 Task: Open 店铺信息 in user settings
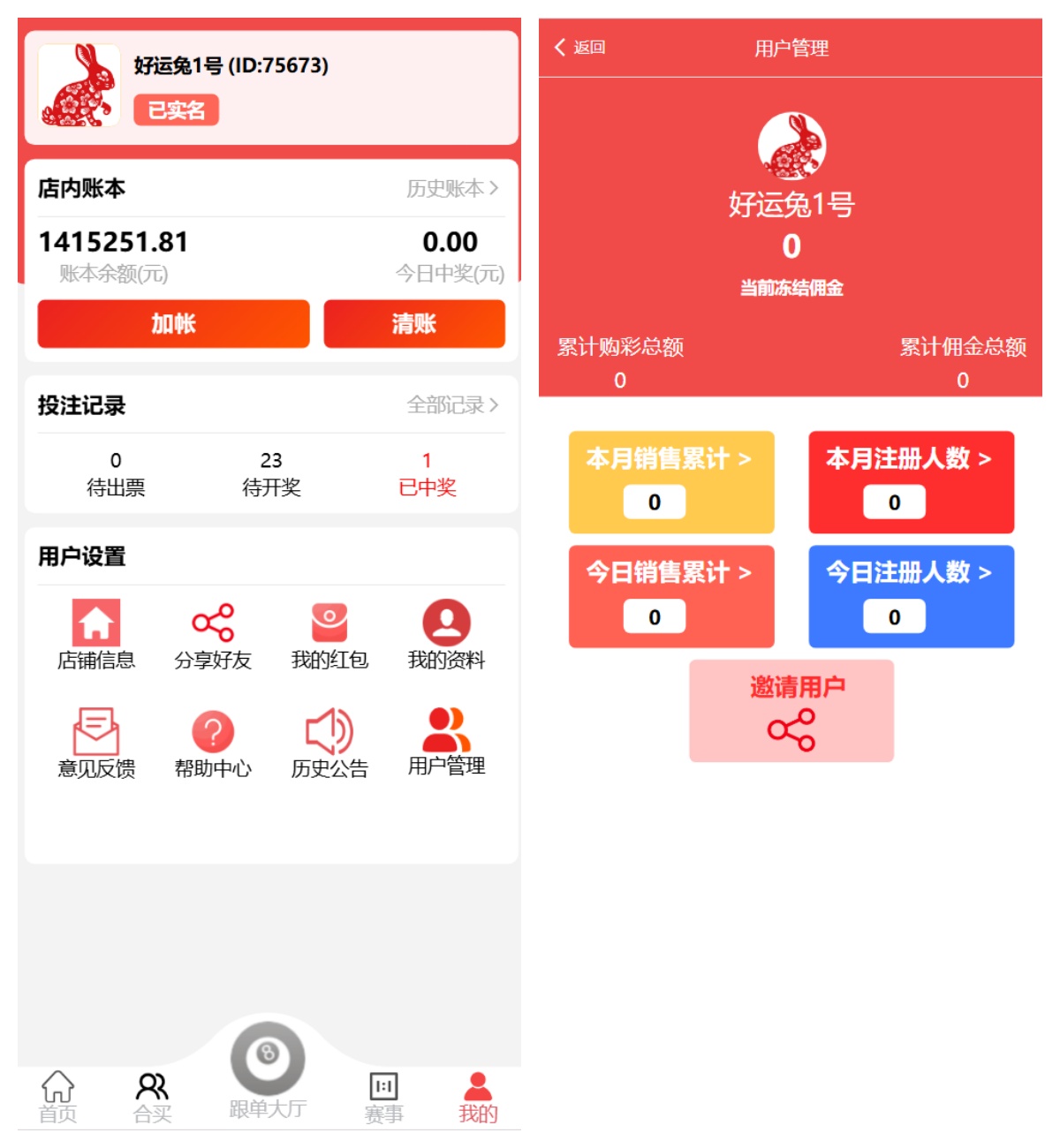pyautogui.click(x=96, y=636)
